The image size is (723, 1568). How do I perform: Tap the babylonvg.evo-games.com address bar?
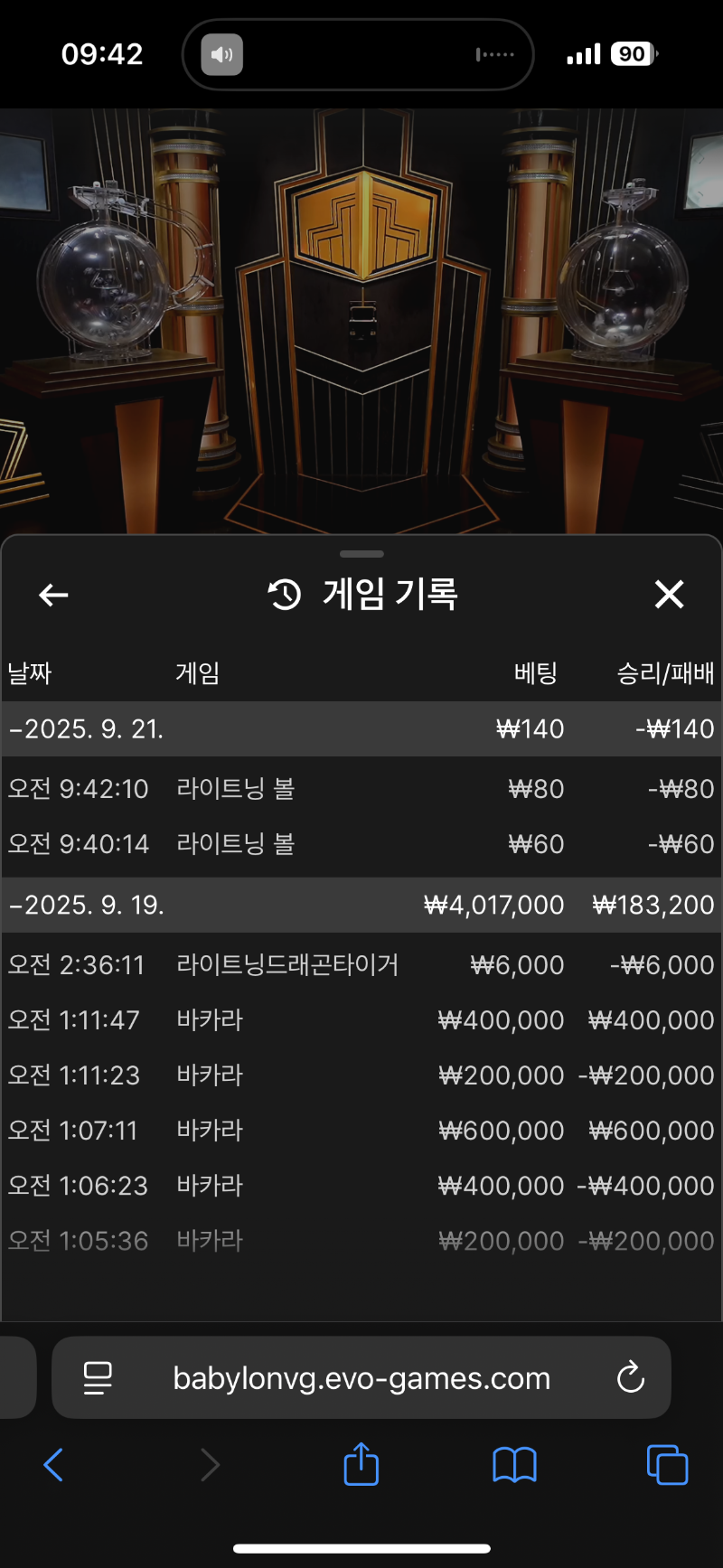pos(361,1378)
